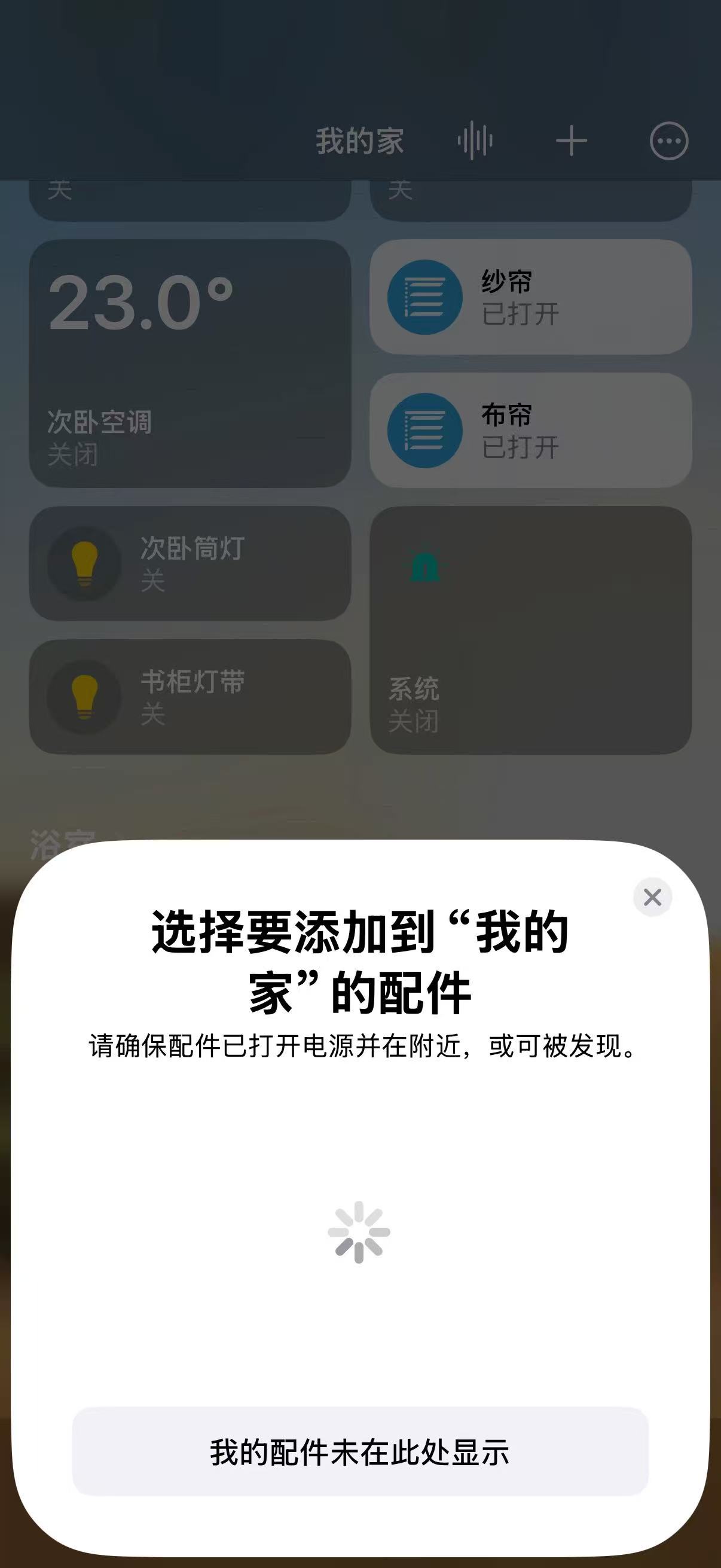The image size is (721, 1568).
Task: Close the add accessory sheet
Action: pyautogui.click(x=652, y=896)
